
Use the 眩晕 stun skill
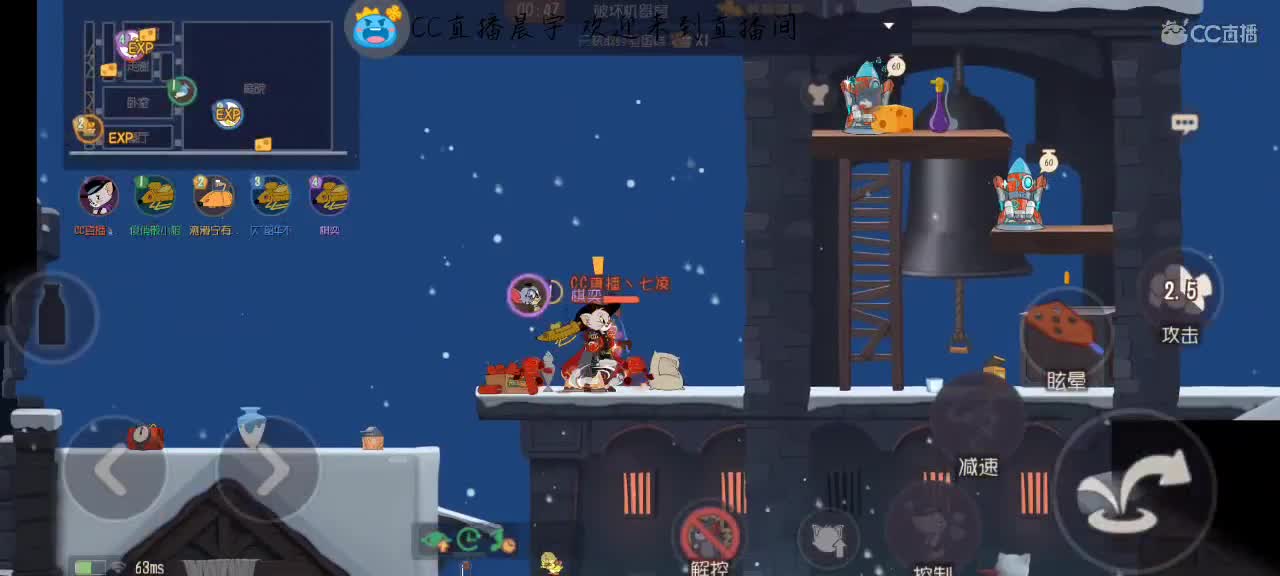pyautogui.click(x=1065, y=335)
